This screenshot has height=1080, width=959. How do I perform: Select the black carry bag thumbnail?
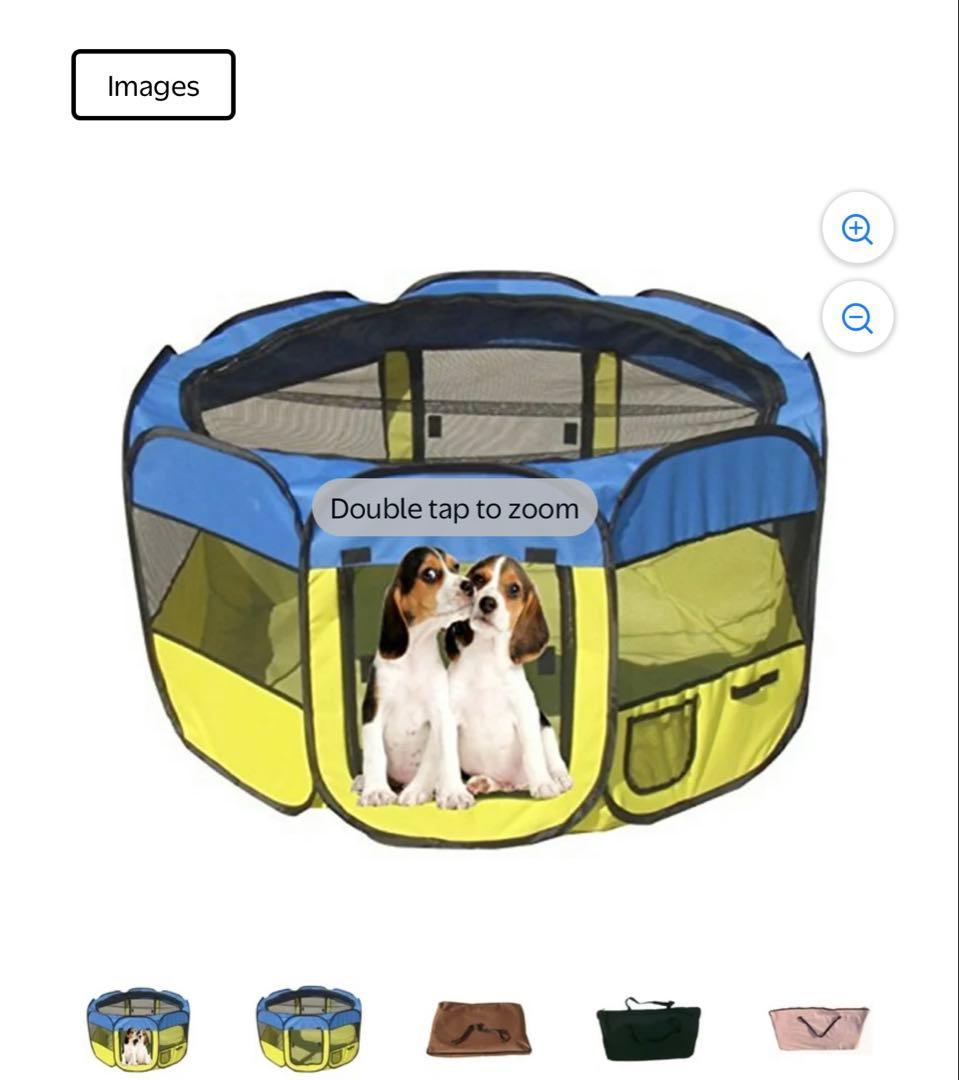click(648, 1029)
